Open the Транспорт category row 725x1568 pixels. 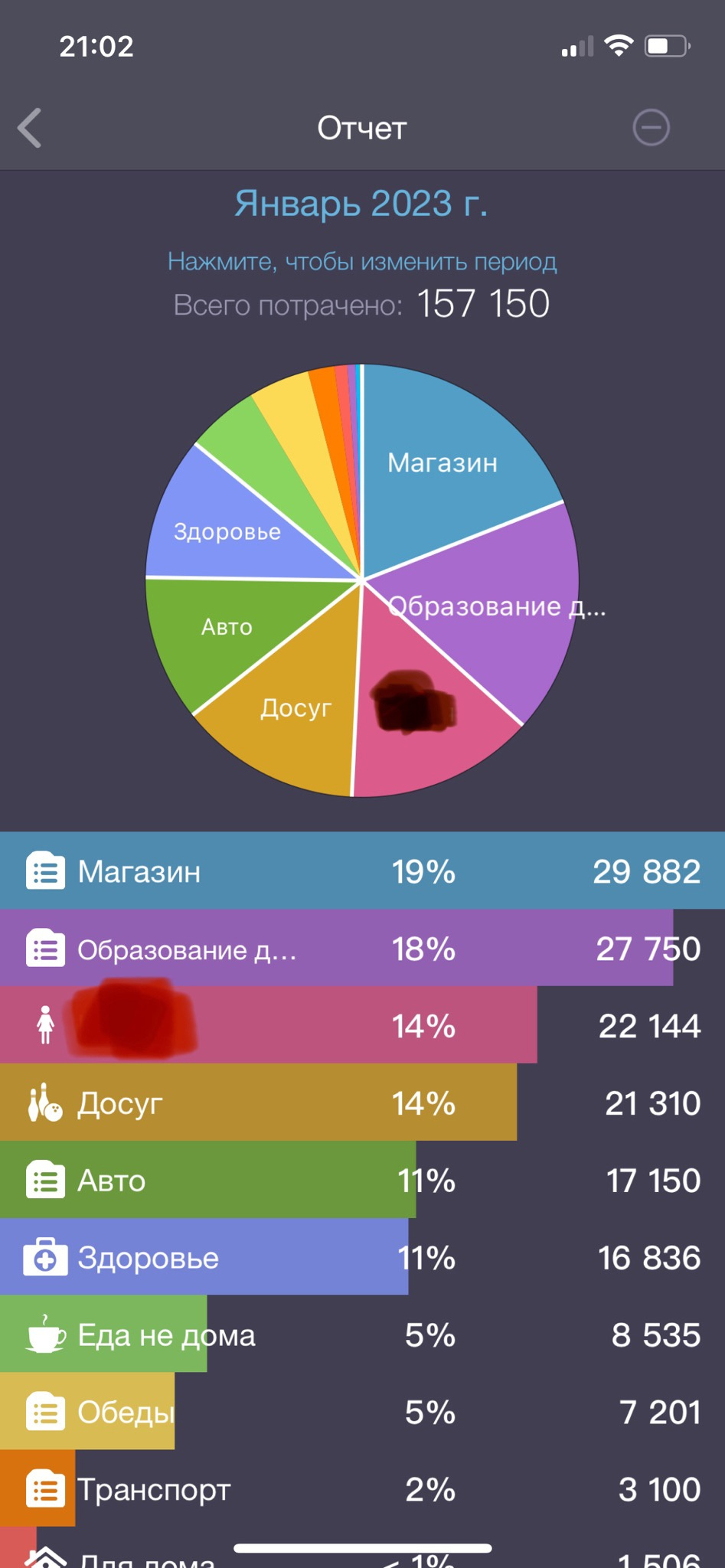362,1489
